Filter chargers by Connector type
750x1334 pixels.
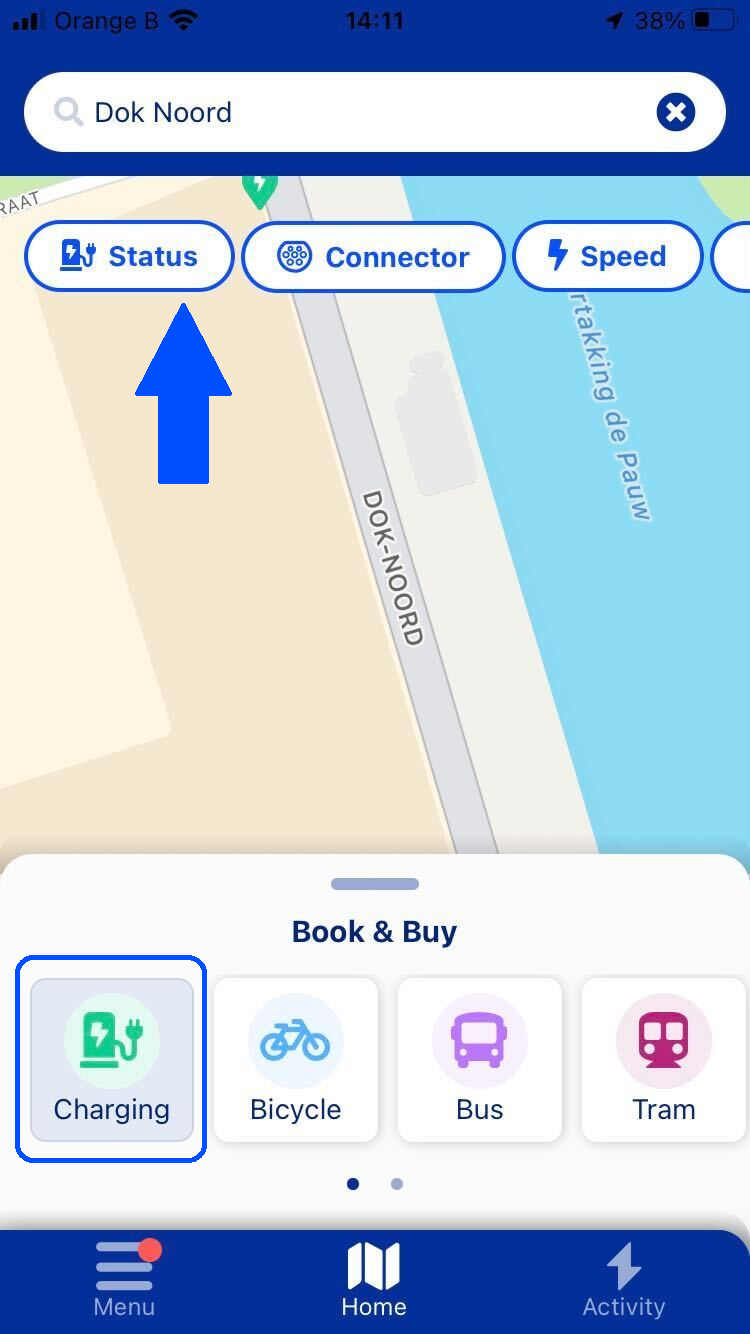pyautogui.click(x=373, y=257)
